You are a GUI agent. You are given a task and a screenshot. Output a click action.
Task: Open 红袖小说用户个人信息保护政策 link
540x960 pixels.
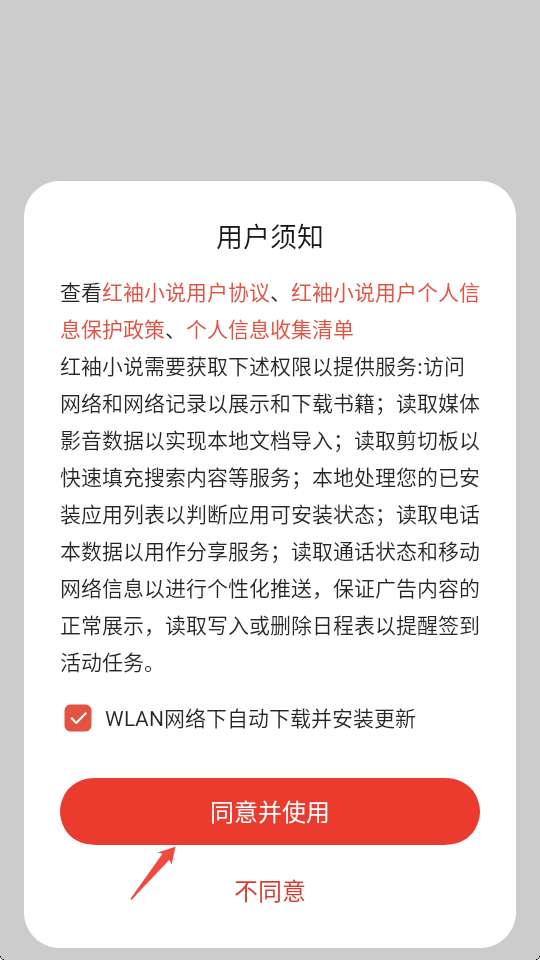pos(385,293)
